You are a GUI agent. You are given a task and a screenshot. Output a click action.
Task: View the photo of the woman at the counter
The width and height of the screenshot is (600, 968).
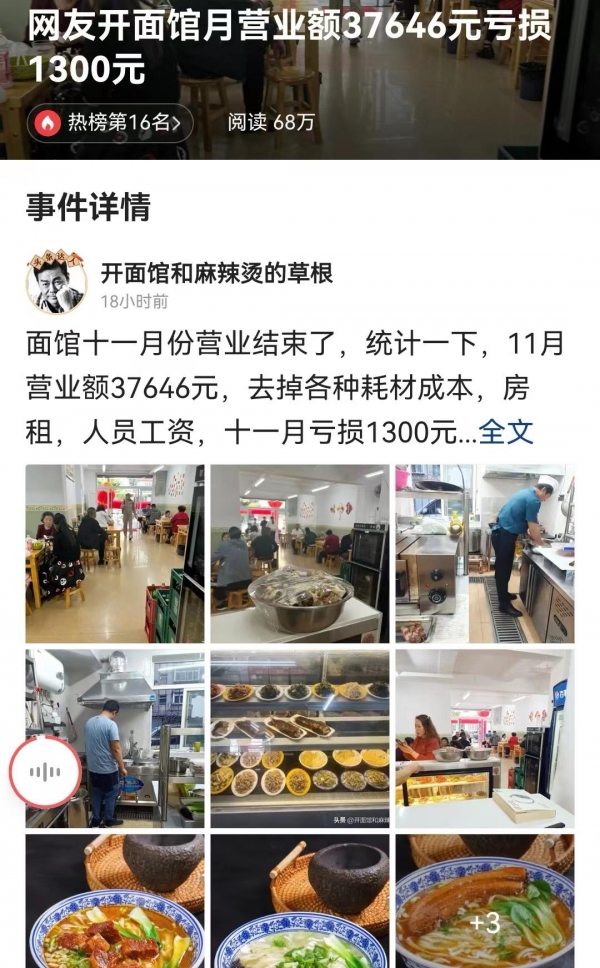pyautogui.click(x=484, y=738)
